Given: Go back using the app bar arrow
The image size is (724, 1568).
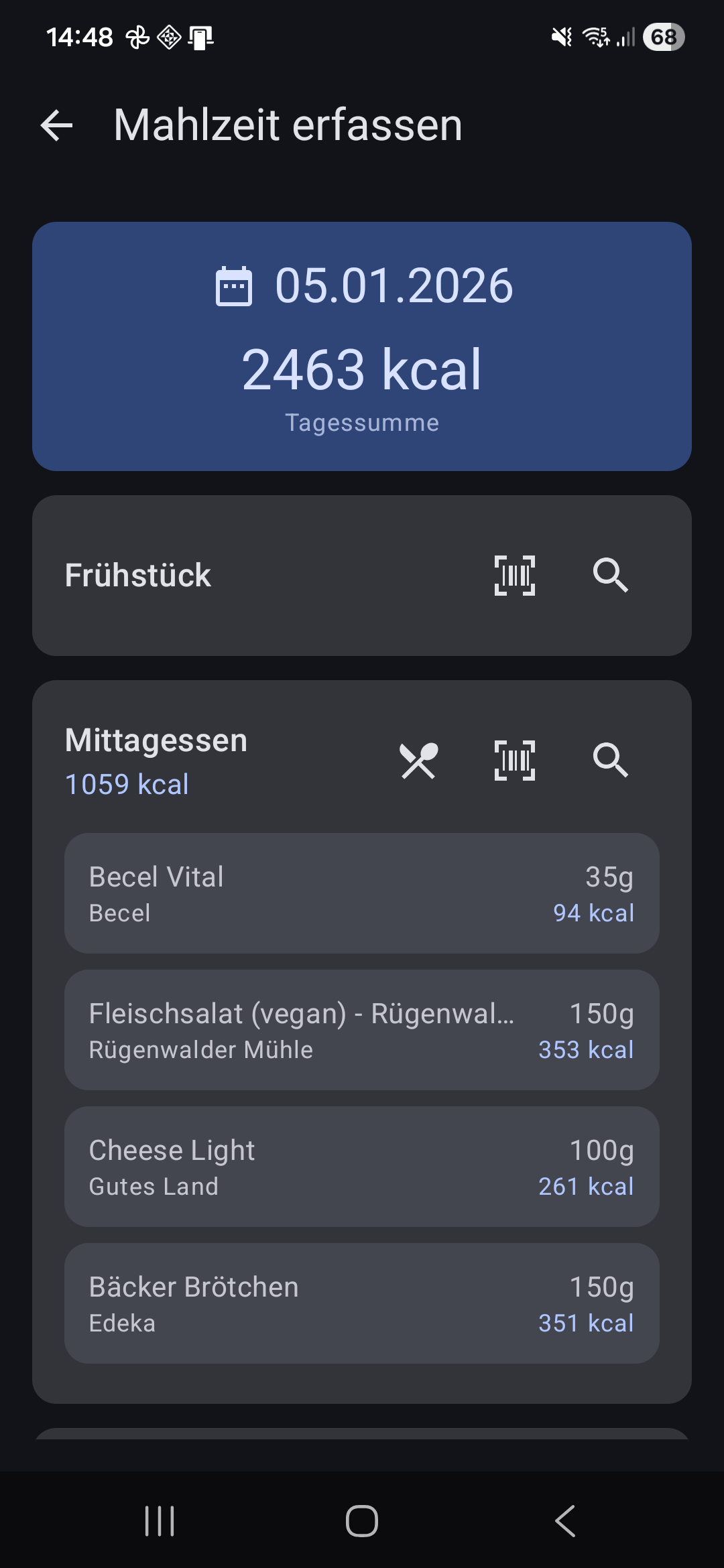Looking at the screenshot, I should [57, 125].
